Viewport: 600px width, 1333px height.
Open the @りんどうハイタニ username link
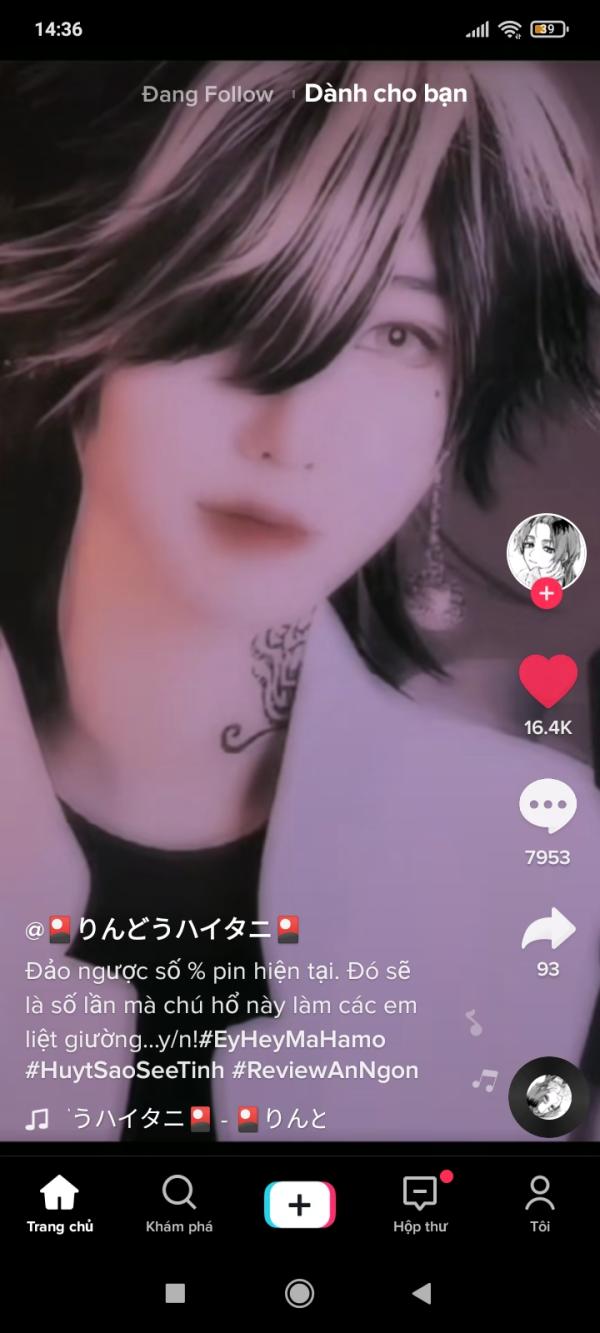tap(163, 930)
